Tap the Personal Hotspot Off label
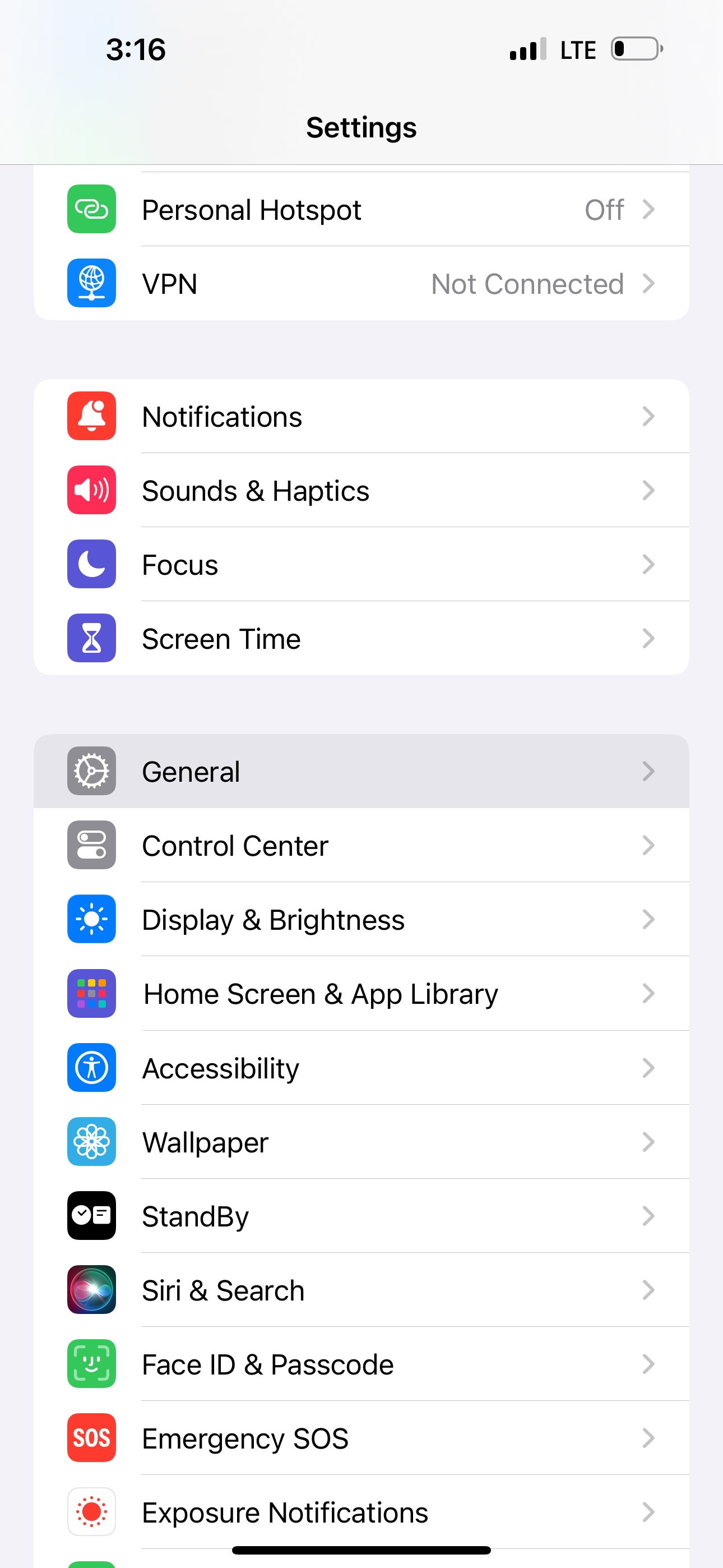The image size is (723, 1568). point(604,209)
